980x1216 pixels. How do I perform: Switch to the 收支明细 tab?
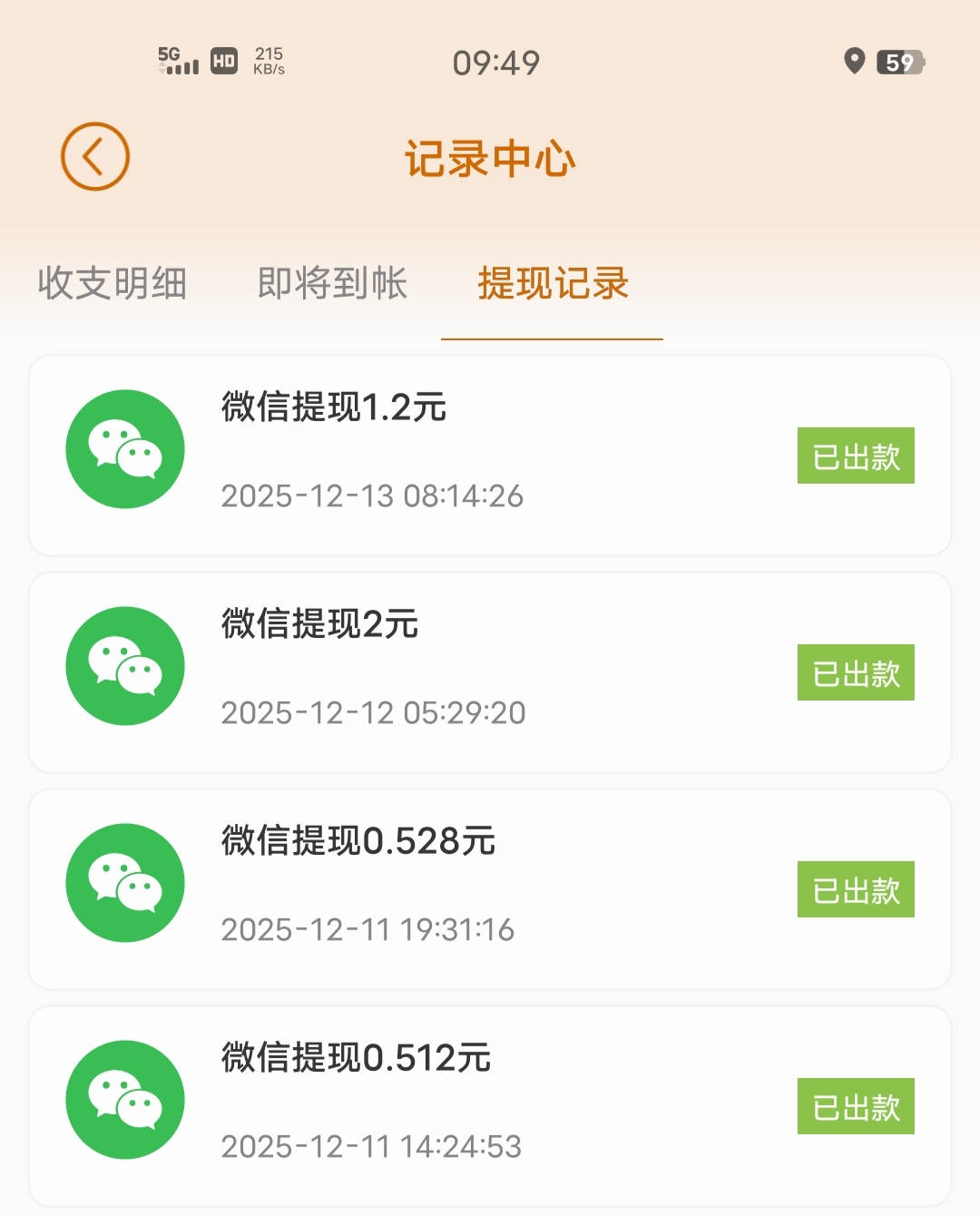(113, 284)
